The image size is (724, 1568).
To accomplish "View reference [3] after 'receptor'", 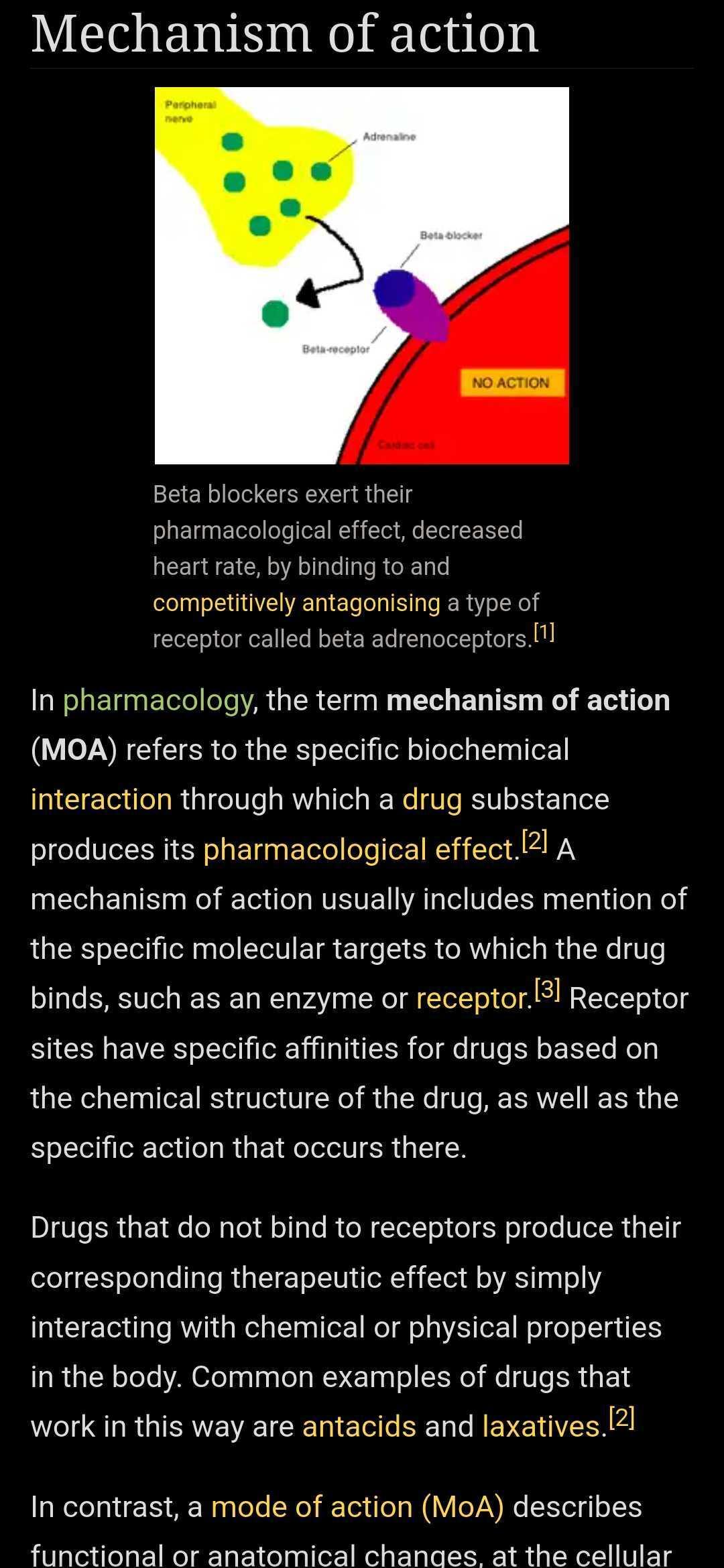I will (548, 990).
